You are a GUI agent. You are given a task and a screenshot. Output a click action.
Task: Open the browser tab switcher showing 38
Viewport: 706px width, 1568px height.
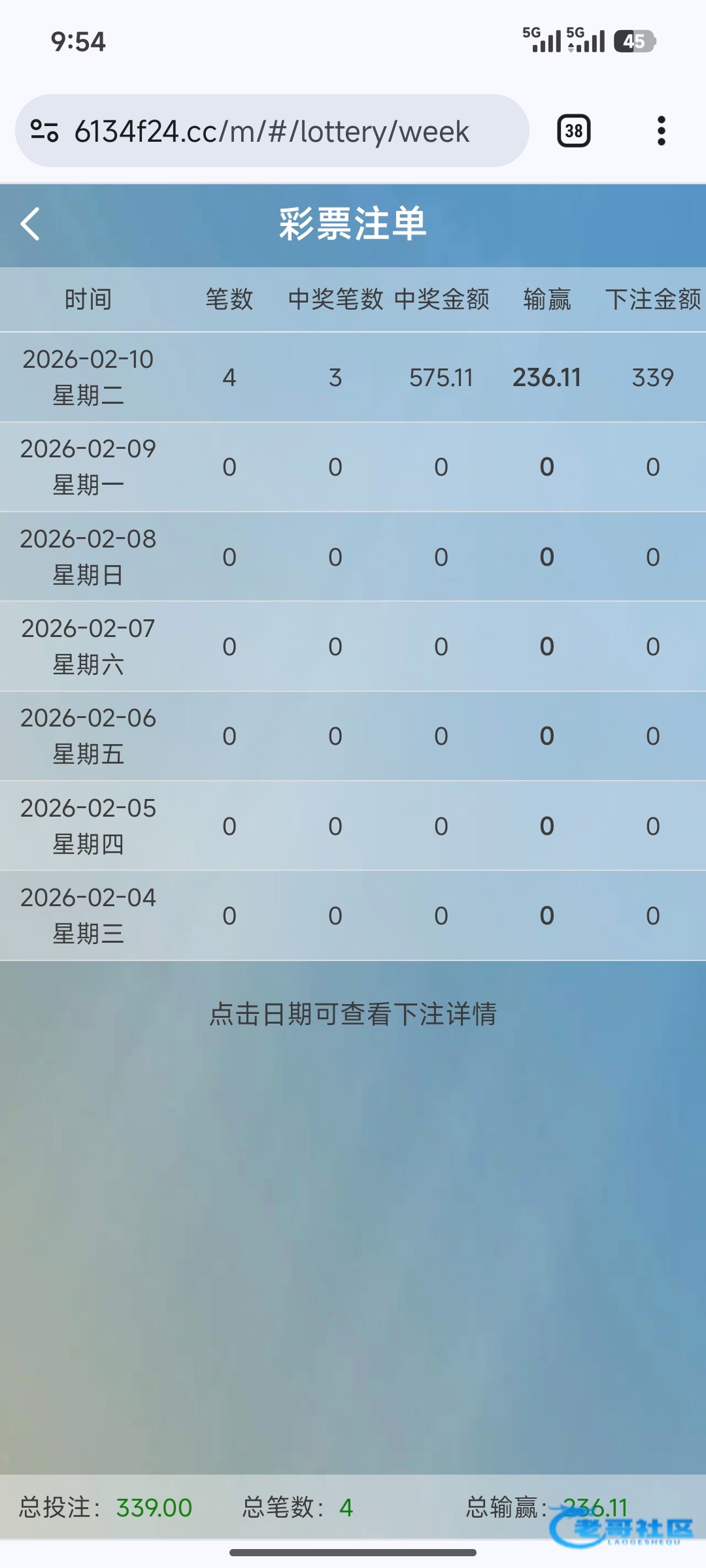click(573, 131)
